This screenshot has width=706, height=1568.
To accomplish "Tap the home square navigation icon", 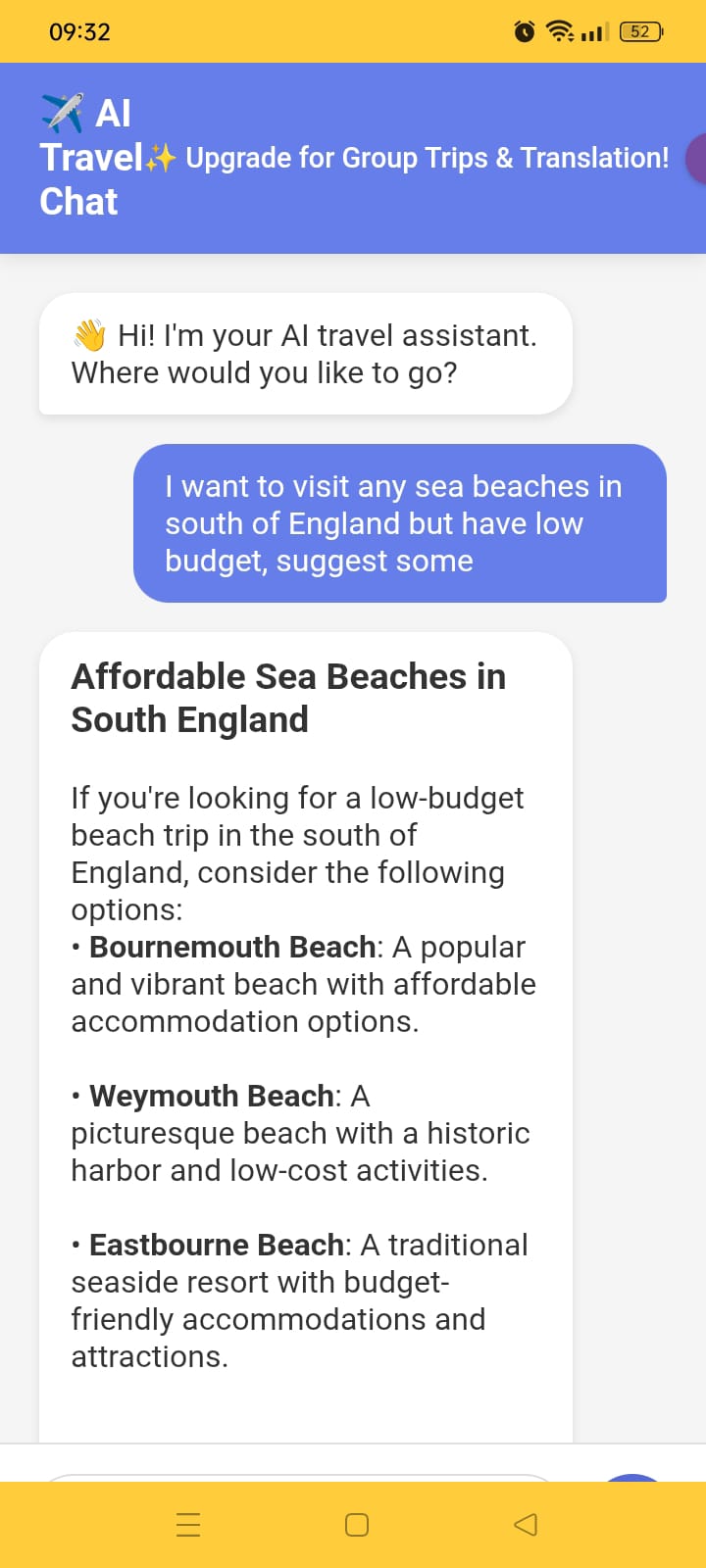I will (x=356, y=1524).
